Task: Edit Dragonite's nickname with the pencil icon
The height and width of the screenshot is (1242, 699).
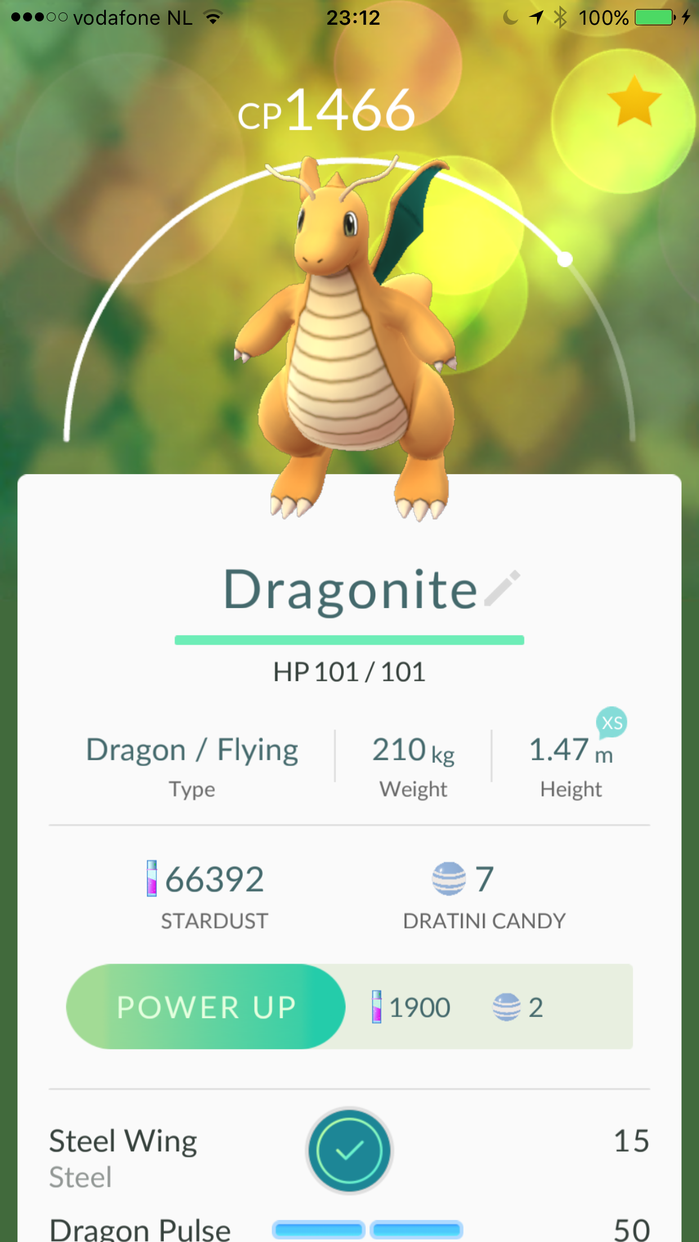Action: pos(502,589)
